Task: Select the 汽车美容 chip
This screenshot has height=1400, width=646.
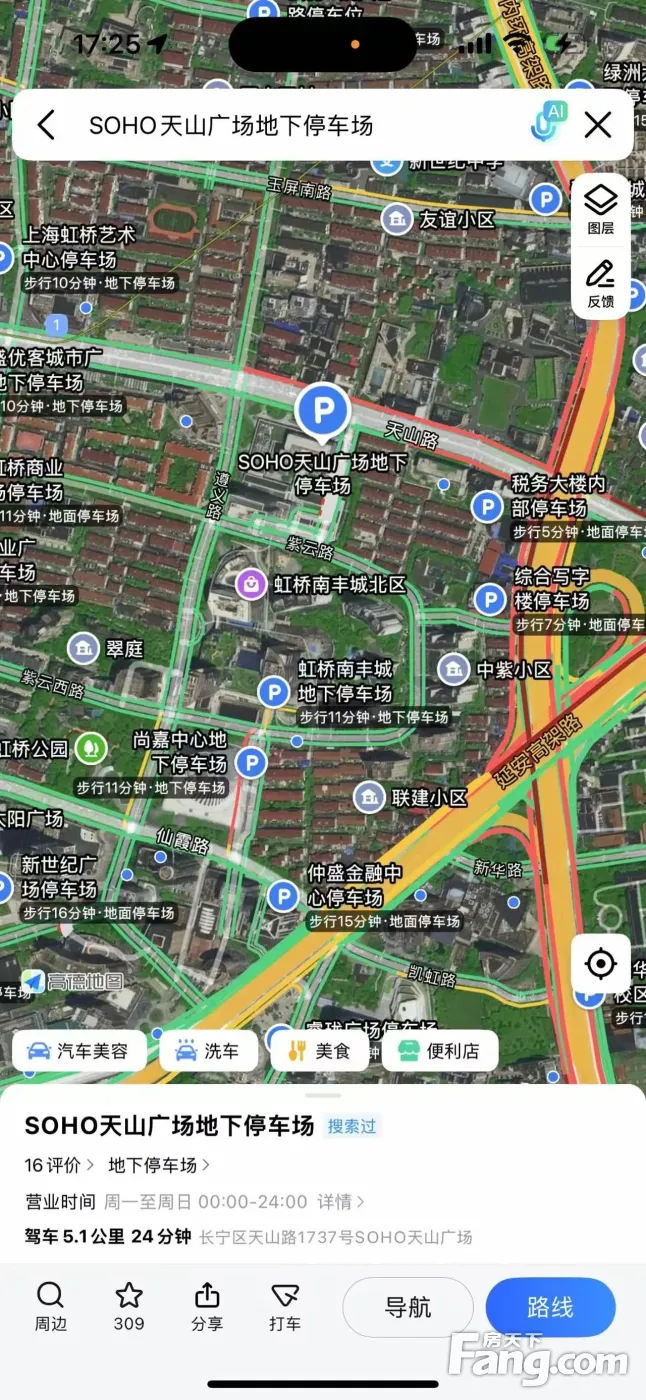Action: 80,1051
